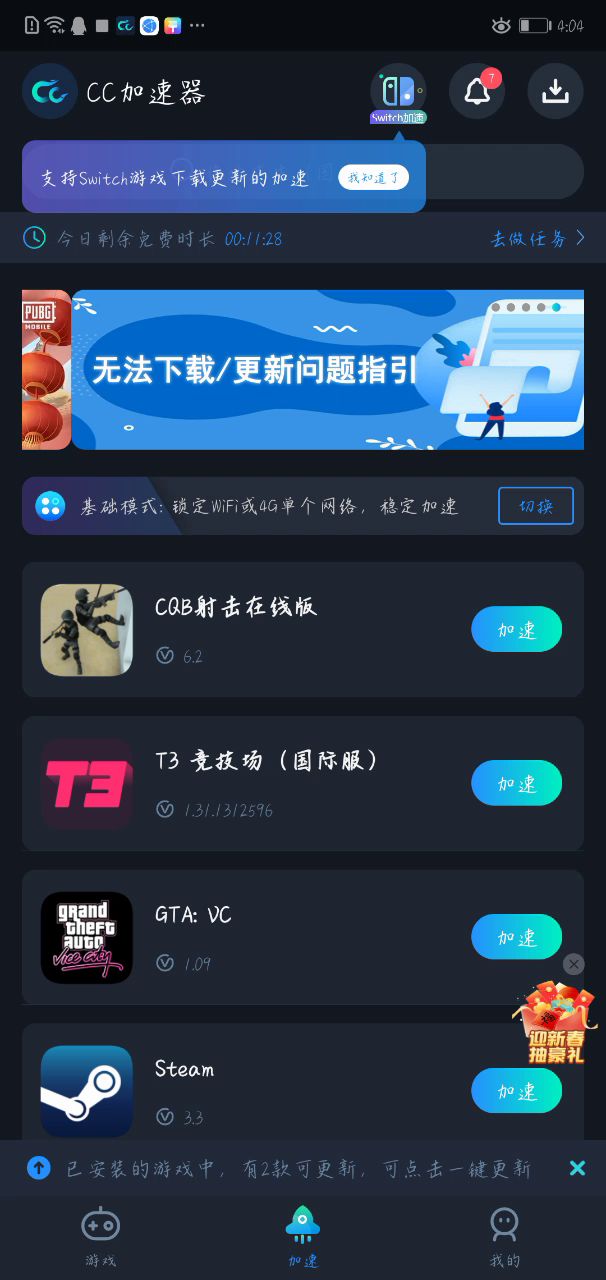This screenshot has height=1280, width=606.
Task: Tap 切换 to change acceleration mode
Action: click(x=536, y=506)
